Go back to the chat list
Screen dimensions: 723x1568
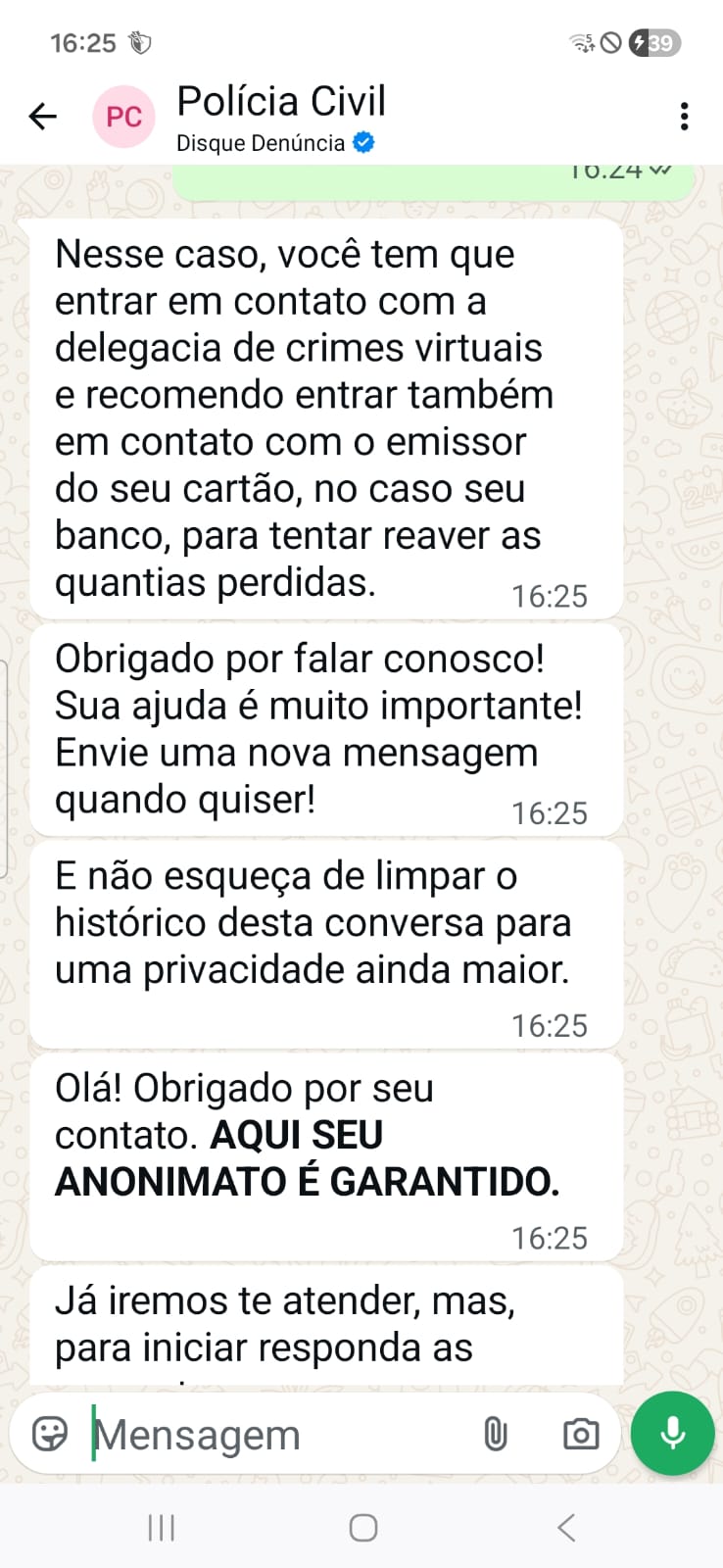tap(43, 118)
